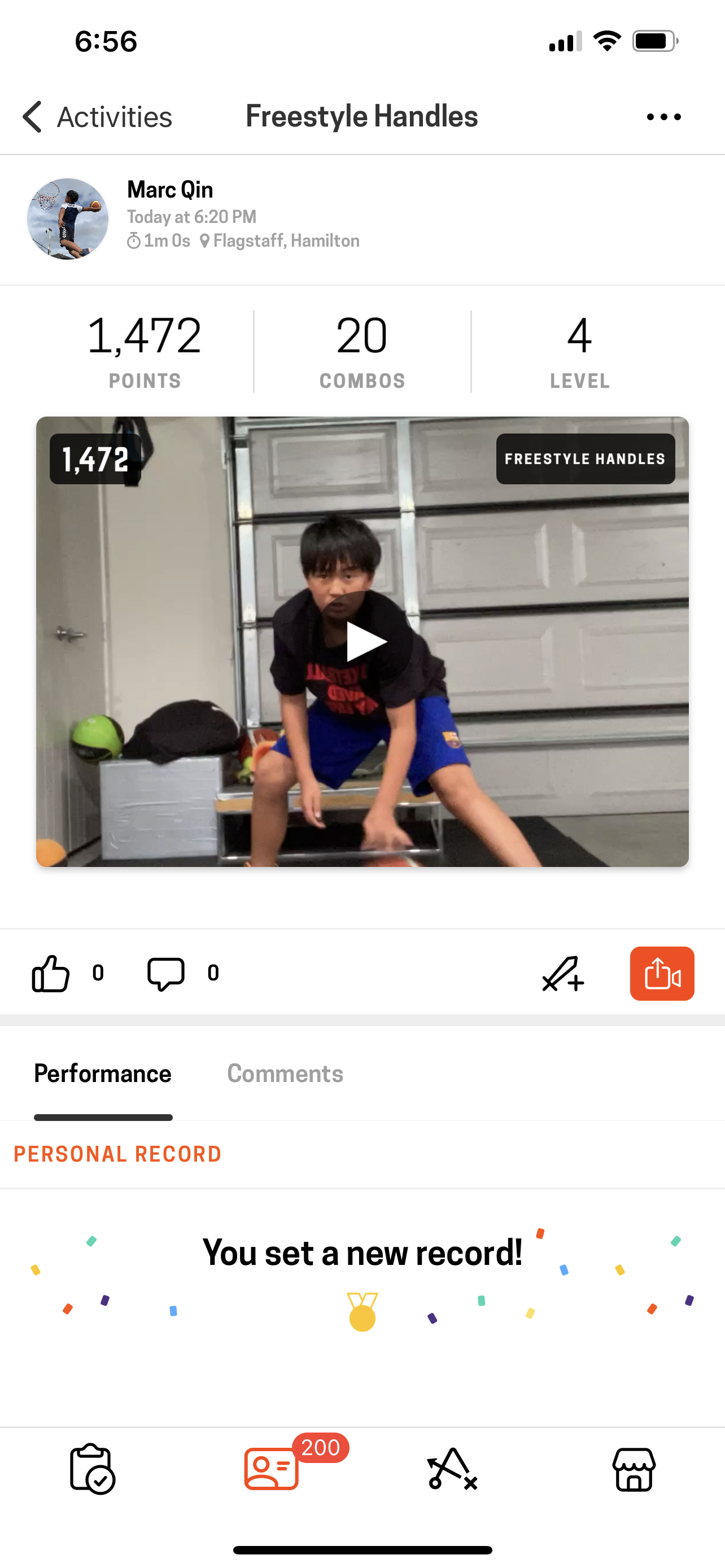
Task: Open the comment bubble icon
Action: [165, 973]
